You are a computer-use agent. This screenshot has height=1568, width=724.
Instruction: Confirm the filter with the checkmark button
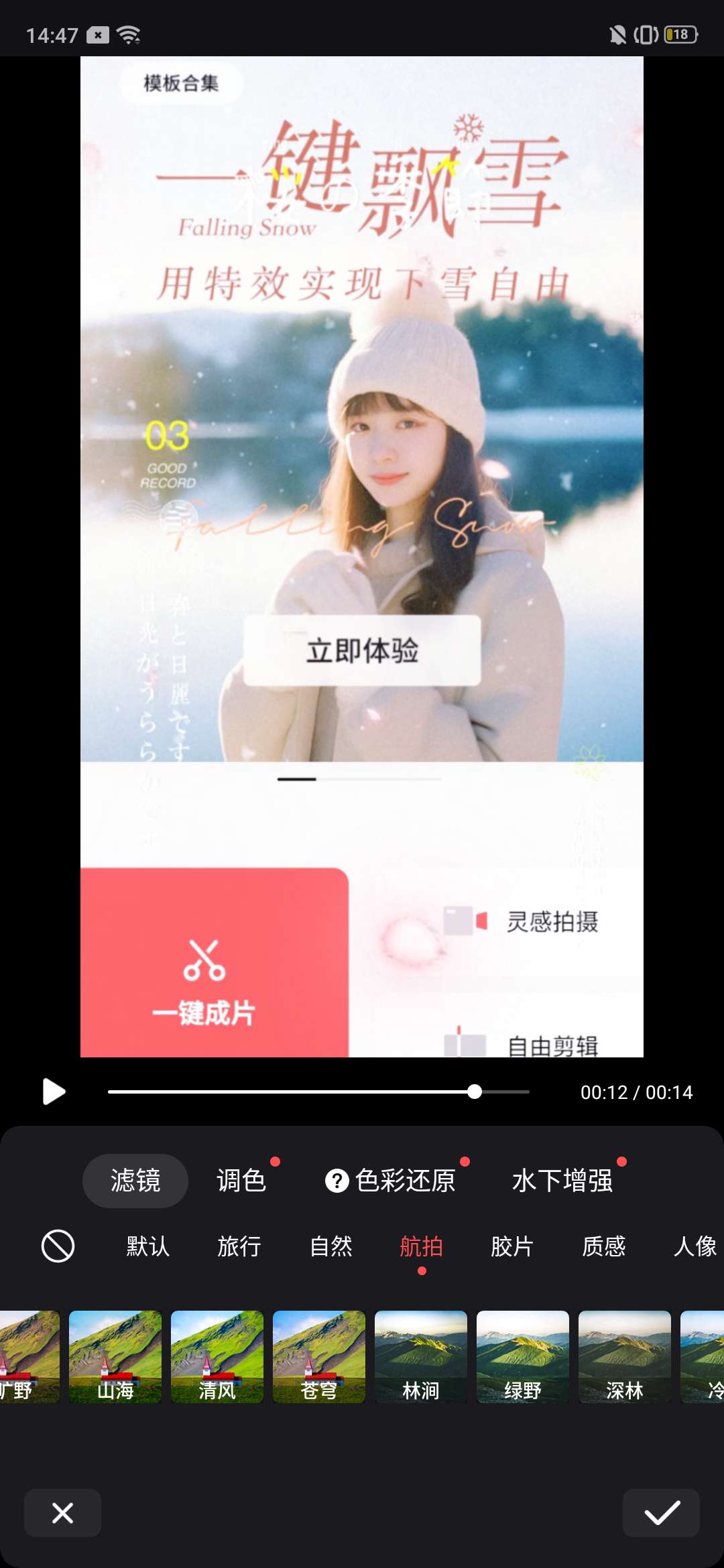pyautogui.click(x=661, y=1513)
